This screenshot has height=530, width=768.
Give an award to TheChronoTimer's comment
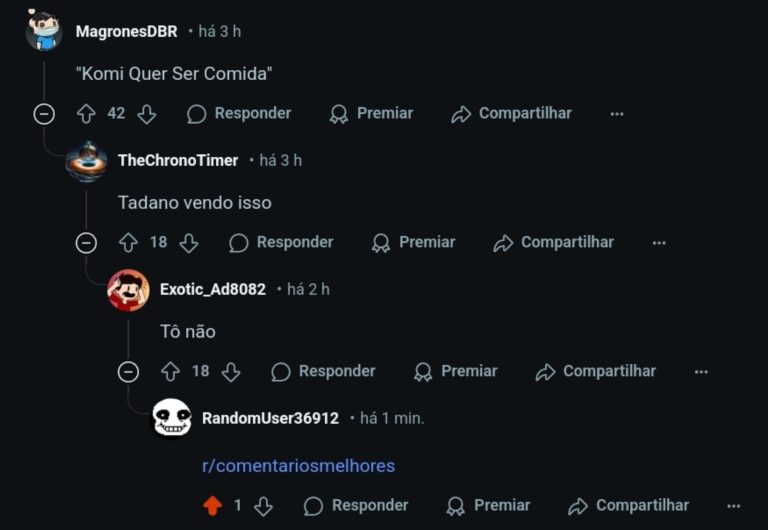coord(413,243)
